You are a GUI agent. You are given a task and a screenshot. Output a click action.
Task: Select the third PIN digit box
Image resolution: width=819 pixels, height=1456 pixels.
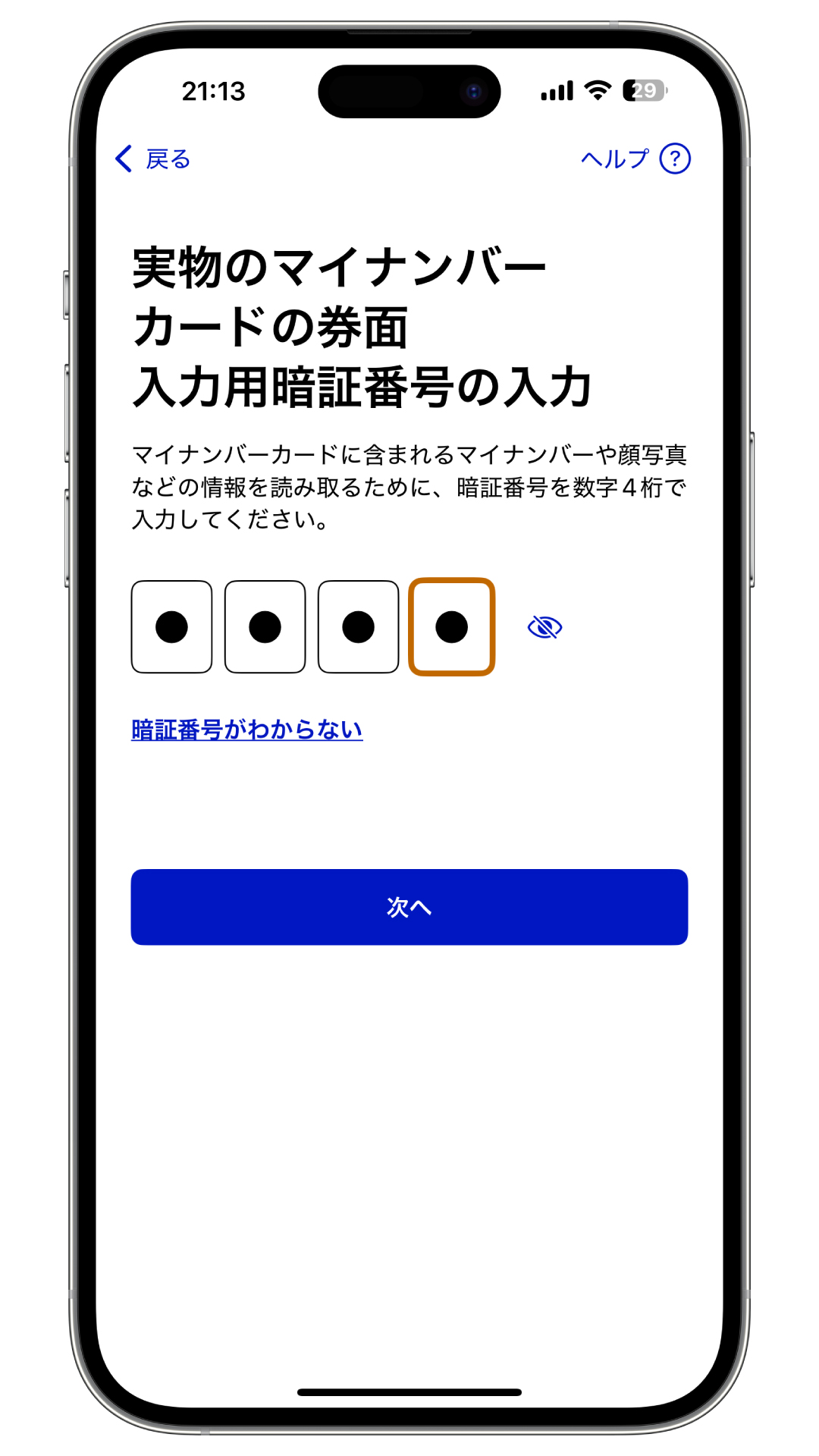tap(358, 627)
